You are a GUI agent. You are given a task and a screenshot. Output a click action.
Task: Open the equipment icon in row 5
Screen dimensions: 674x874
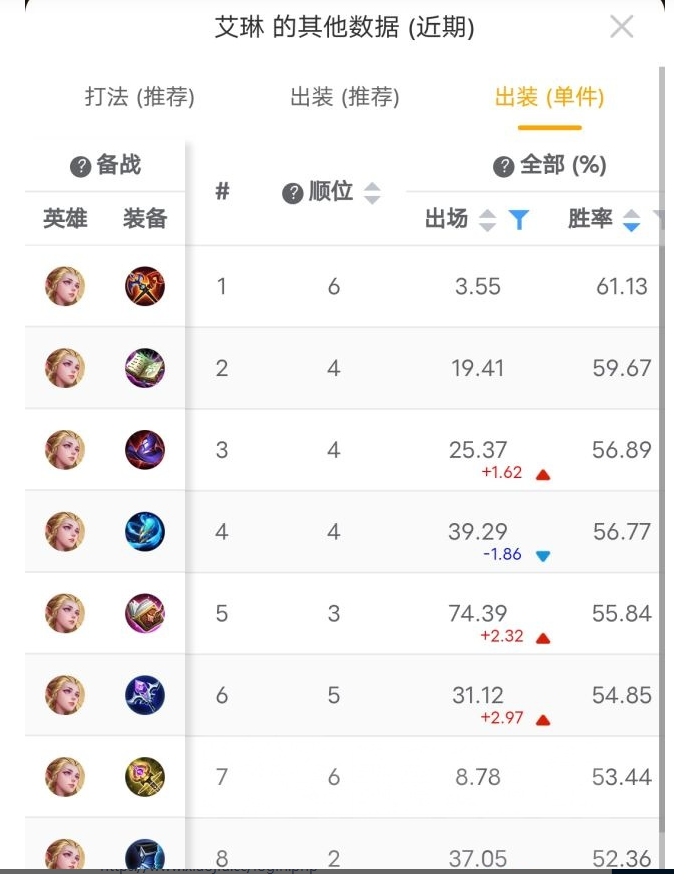point(145,613)
